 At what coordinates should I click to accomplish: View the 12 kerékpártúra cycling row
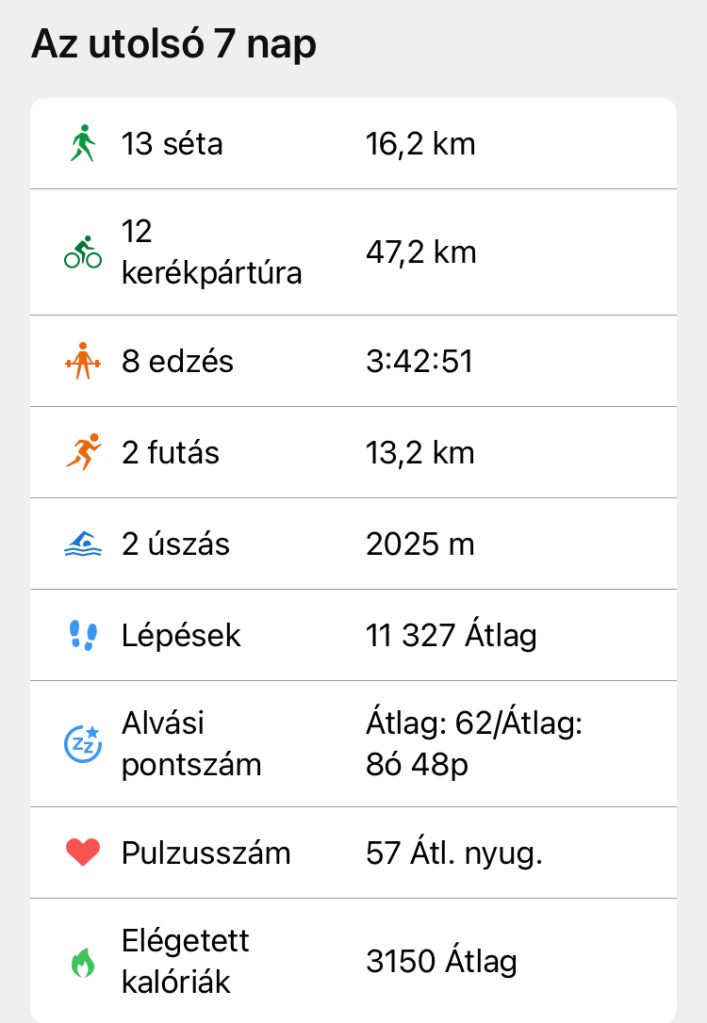[x=353, y=252]
